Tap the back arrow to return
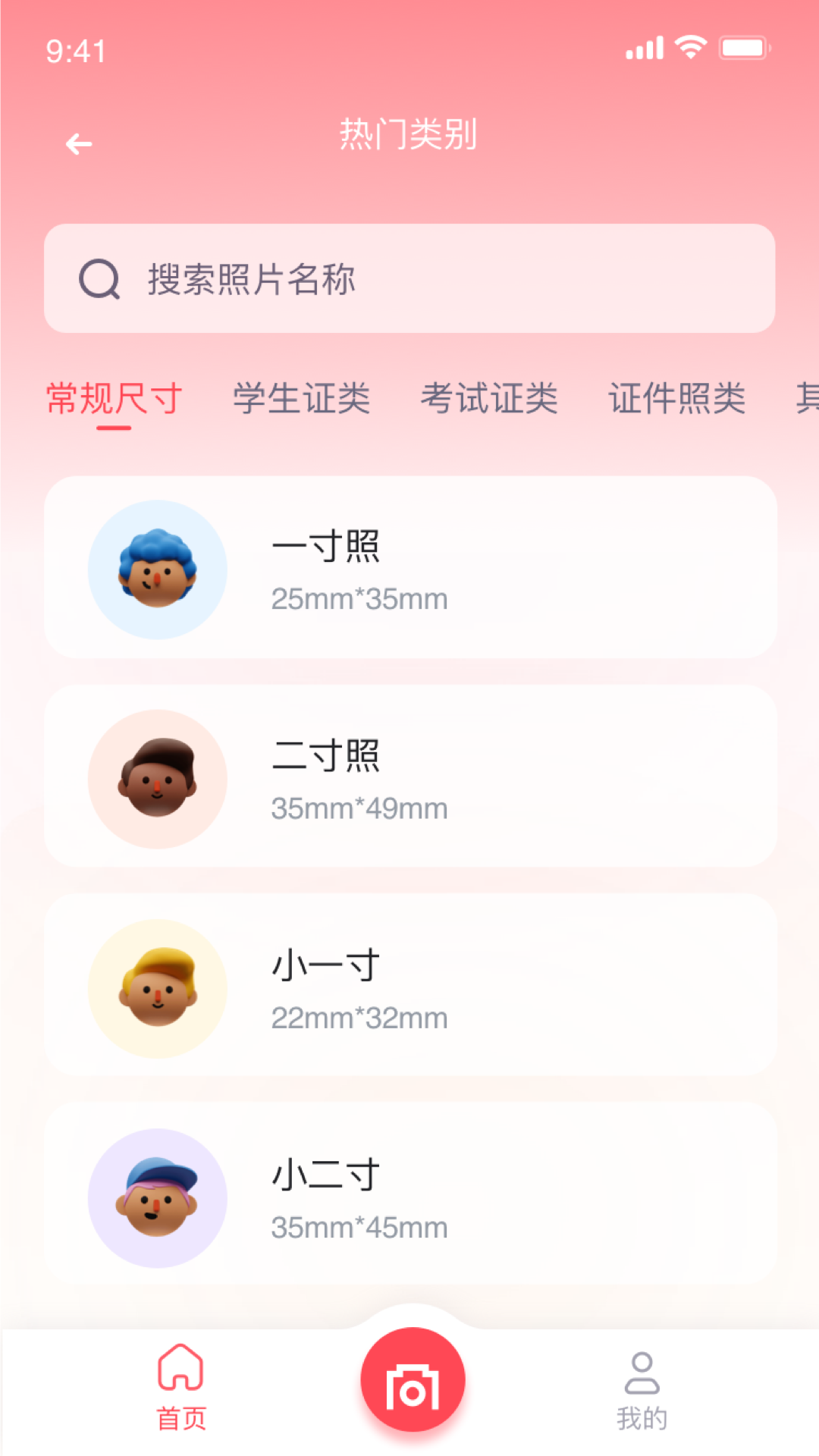819x1456 pixels. click(x=79, y=143)
